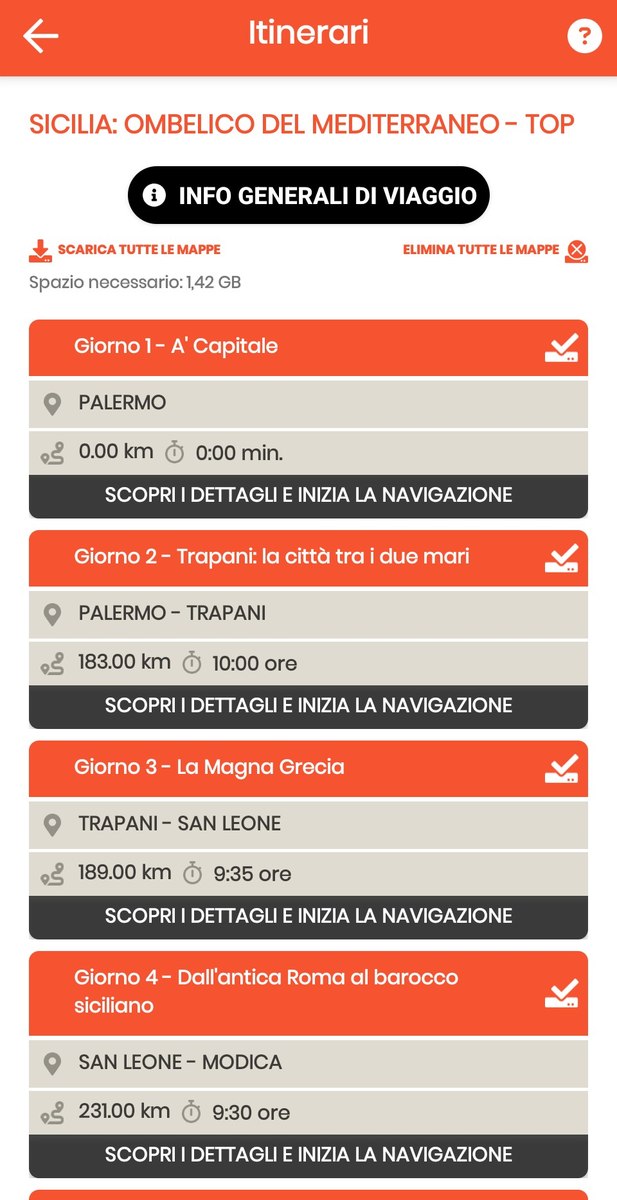Tap the map download icon for Giorno 1
Screen dimensions: 617x1200
(x=562, y=348)
